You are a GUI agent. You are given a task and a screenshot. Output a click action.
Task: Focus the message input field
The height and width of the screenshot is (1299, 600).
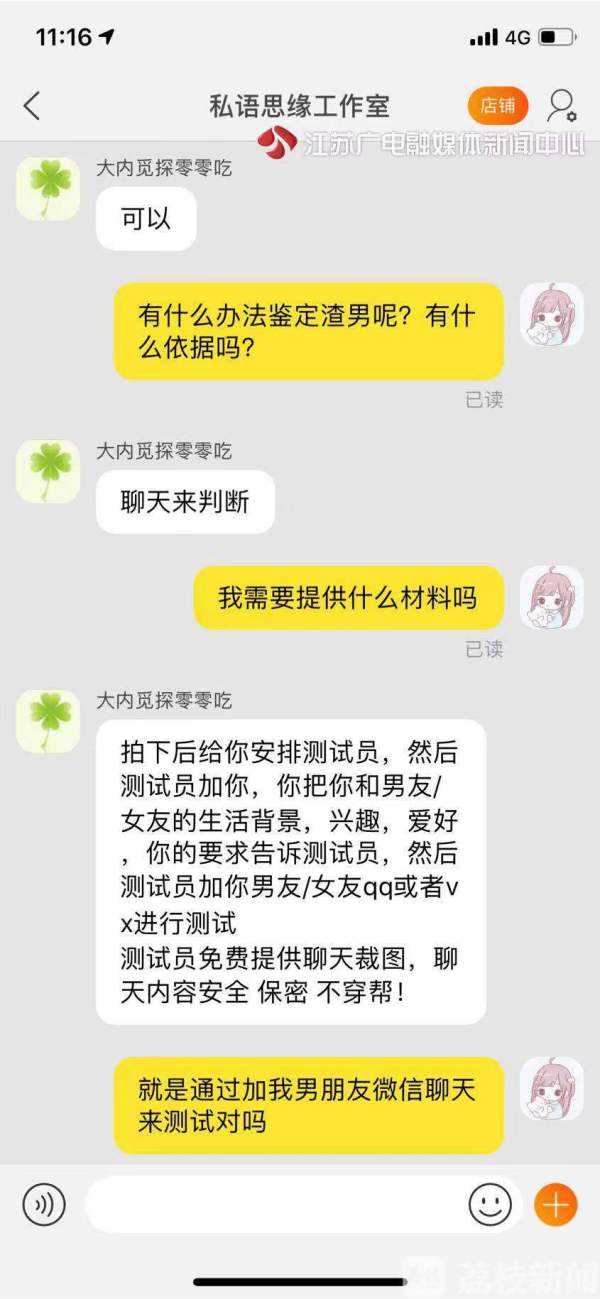coord(275,1205)
